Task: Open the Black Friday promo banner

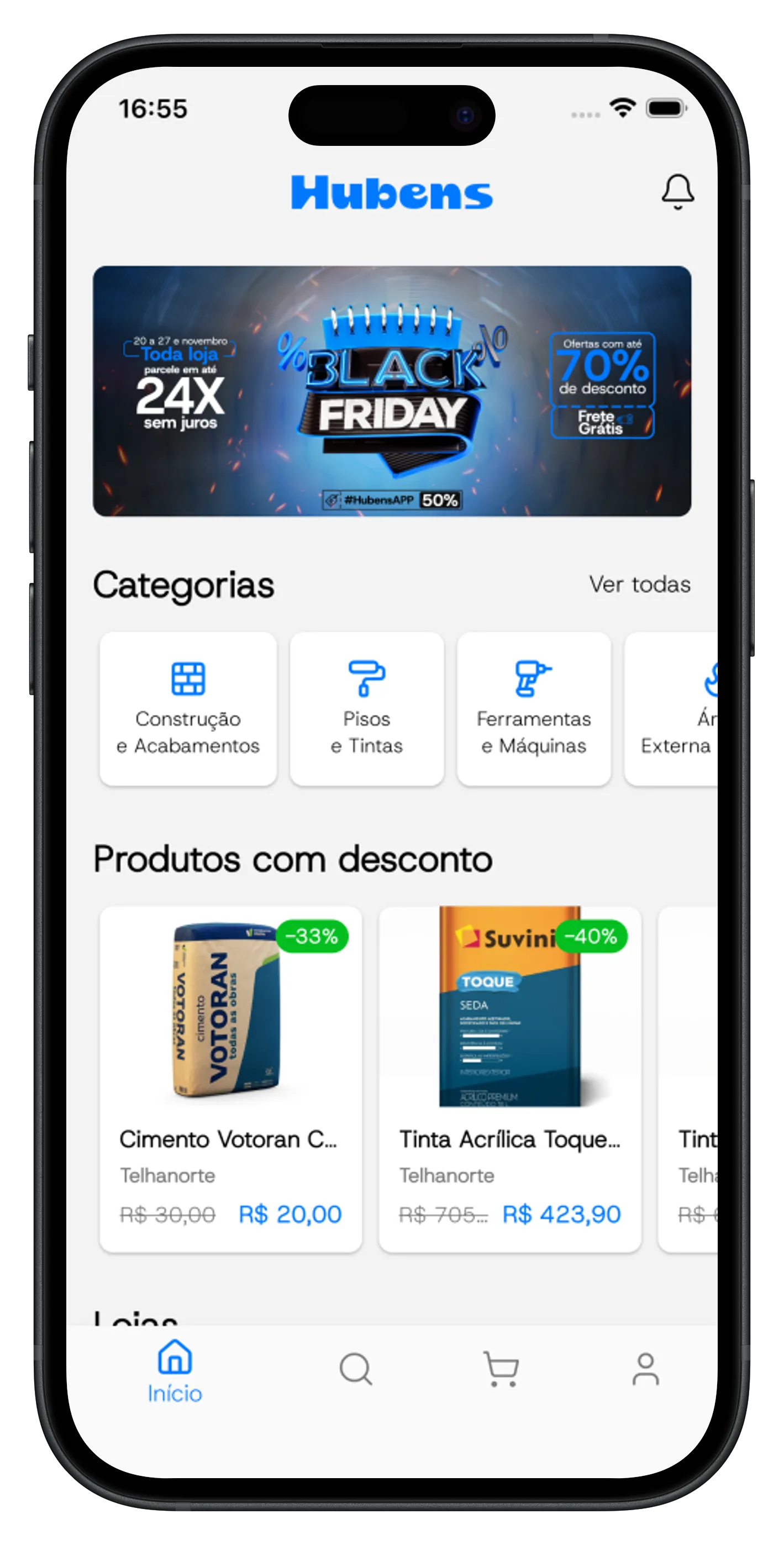Action: pyautogui.click(x=392, y=391)
